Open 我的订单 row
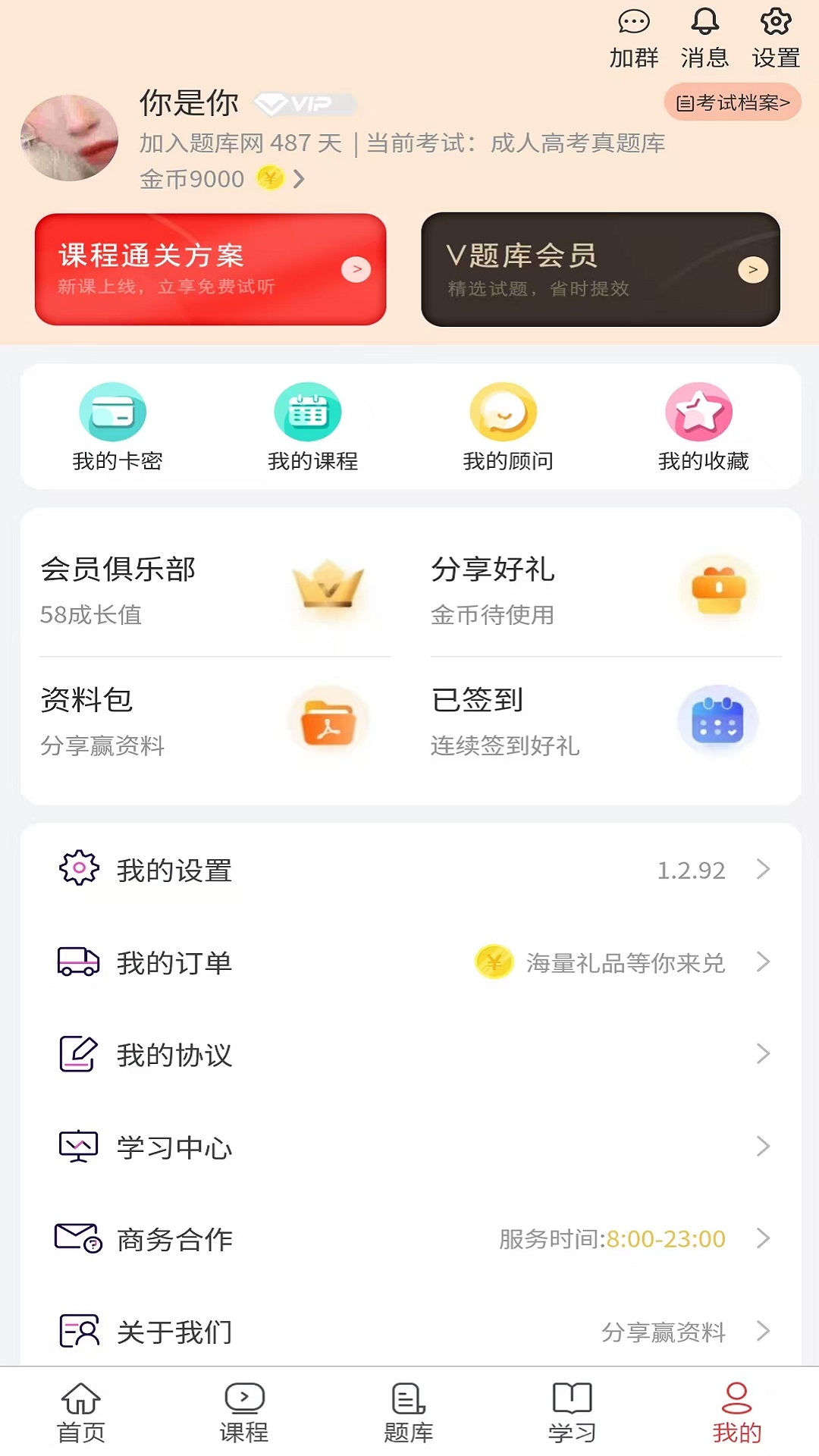 pos(410,962)
